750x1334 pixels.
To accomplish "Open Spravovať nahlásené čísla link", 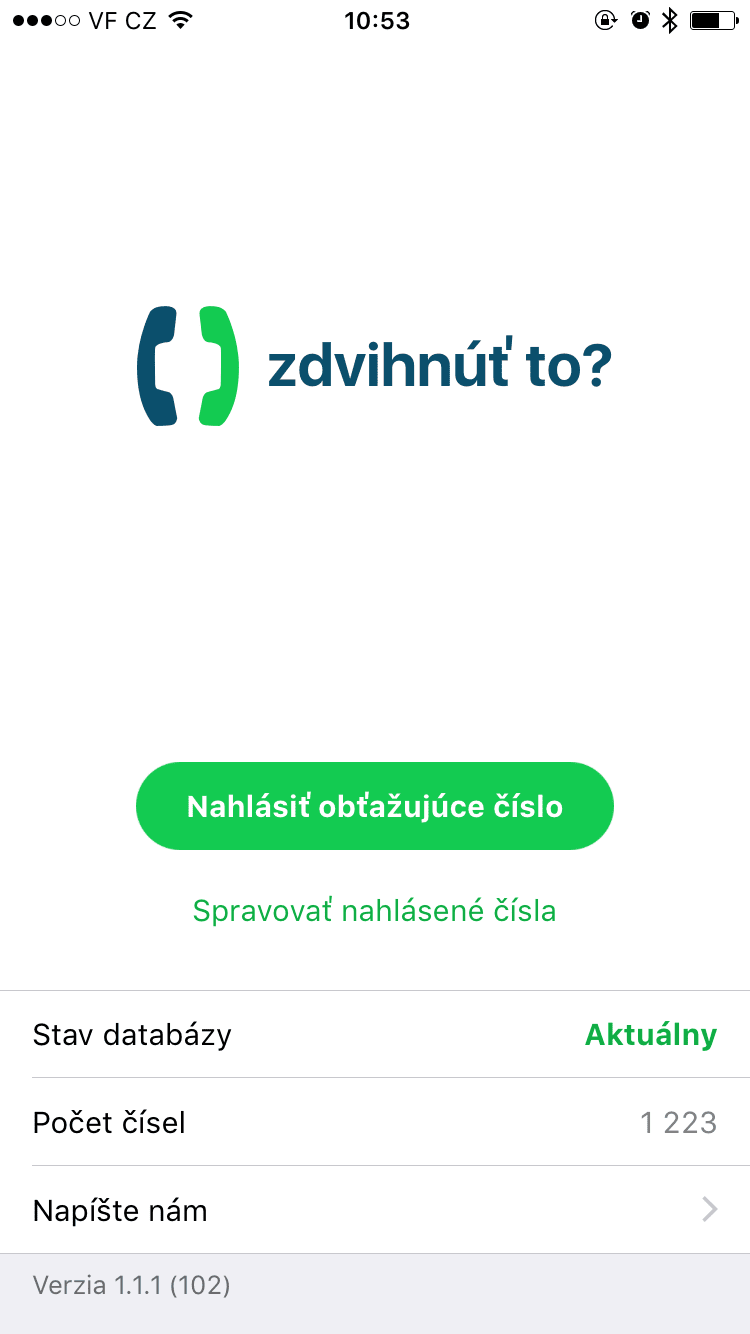I will point(375,911).
